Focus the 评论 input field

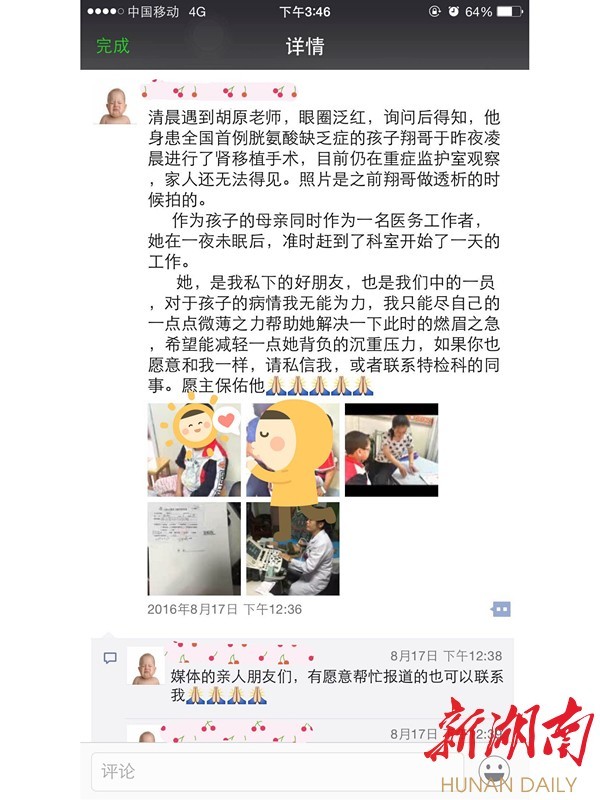click(x=270, y=771)
